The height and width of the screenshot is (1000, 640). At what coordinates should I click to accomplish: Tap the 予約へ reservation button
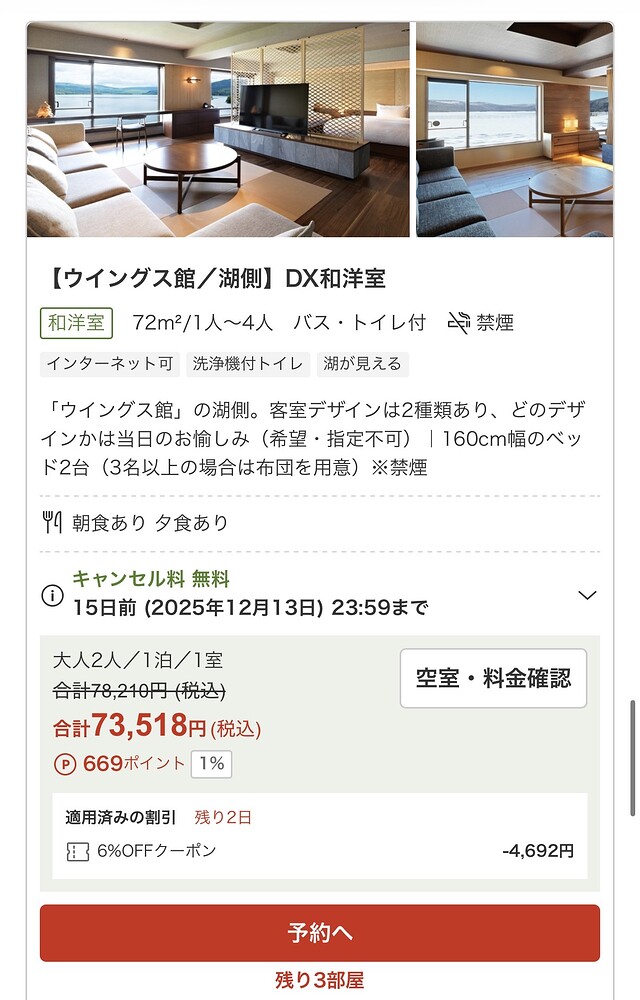[x=320, y=933]
